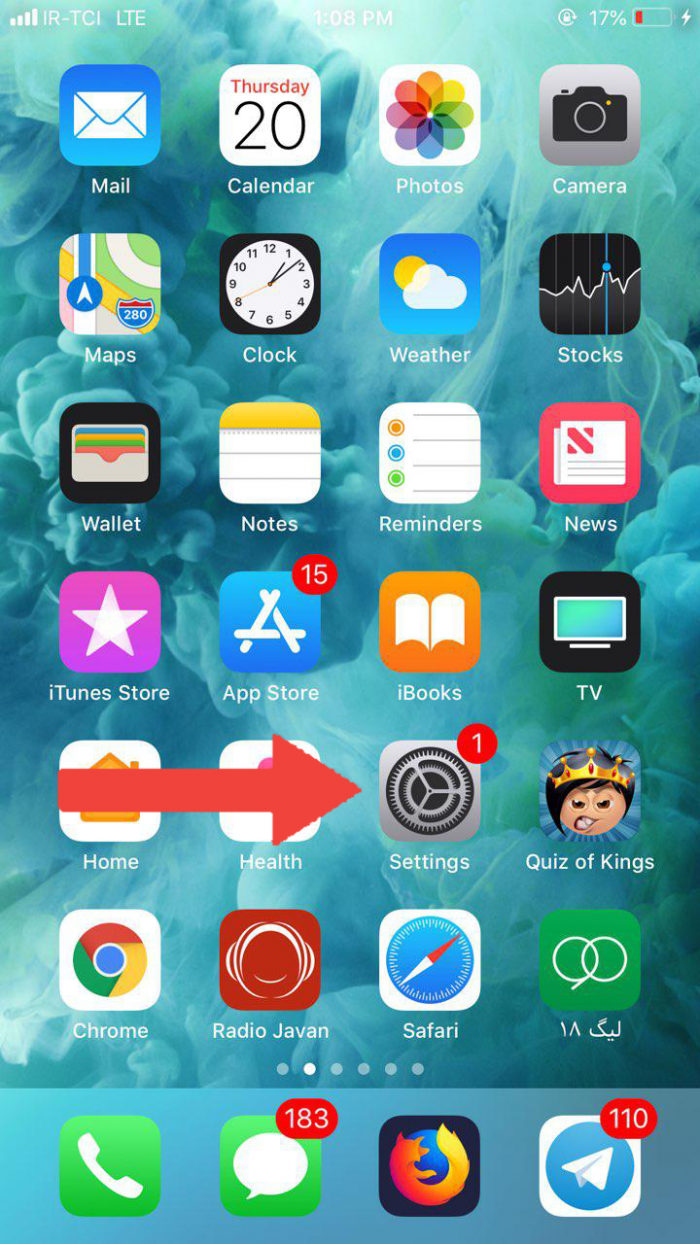Viewport: 700px width, 1244px height.
Task: Launch the News app
Action: coord(590,453)
